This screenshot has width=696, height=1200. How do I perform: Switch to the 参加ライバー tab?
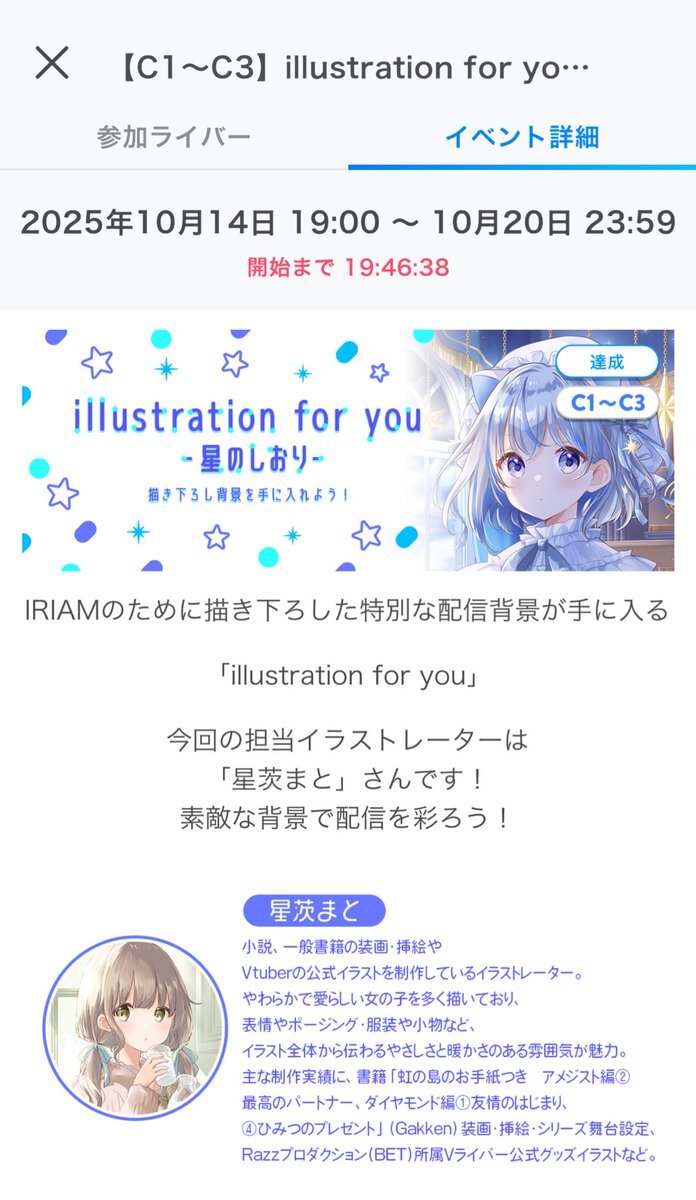coord(173,137)
